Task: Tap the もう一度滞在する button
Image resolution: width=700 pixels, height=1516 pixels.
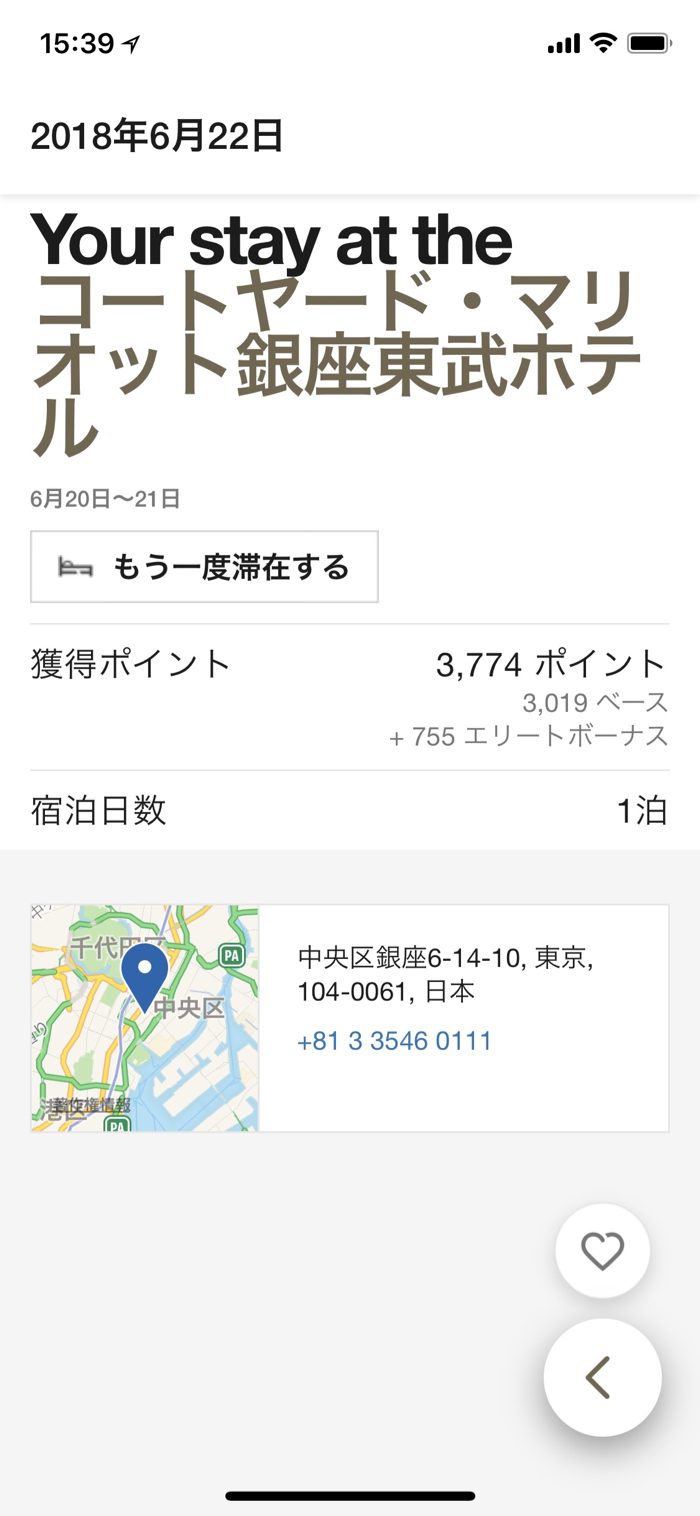Action: pyautogui.click(x=204, y=567)
